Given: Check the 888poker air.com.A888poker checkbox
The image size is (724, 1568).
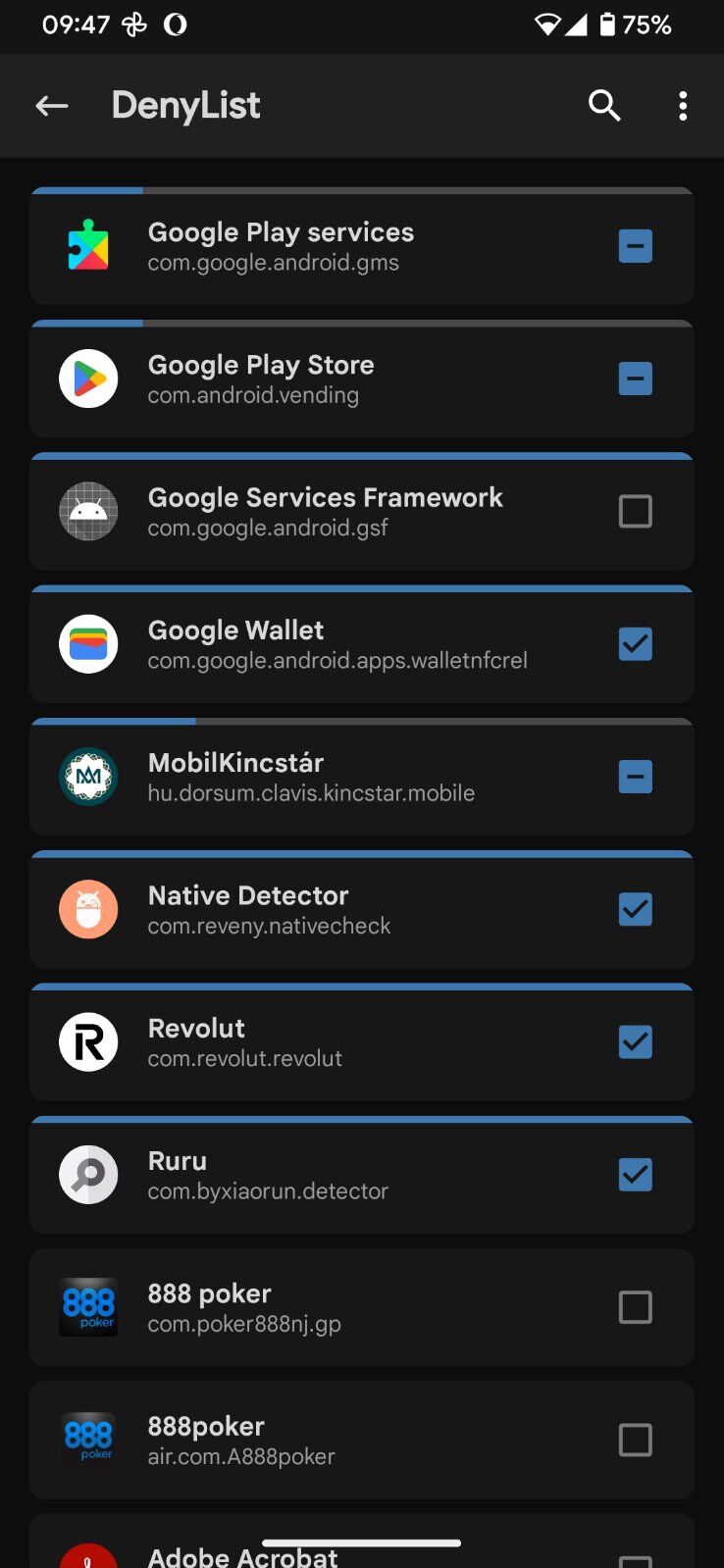Looking at the screenshot, I should [x=636, y=1440].
